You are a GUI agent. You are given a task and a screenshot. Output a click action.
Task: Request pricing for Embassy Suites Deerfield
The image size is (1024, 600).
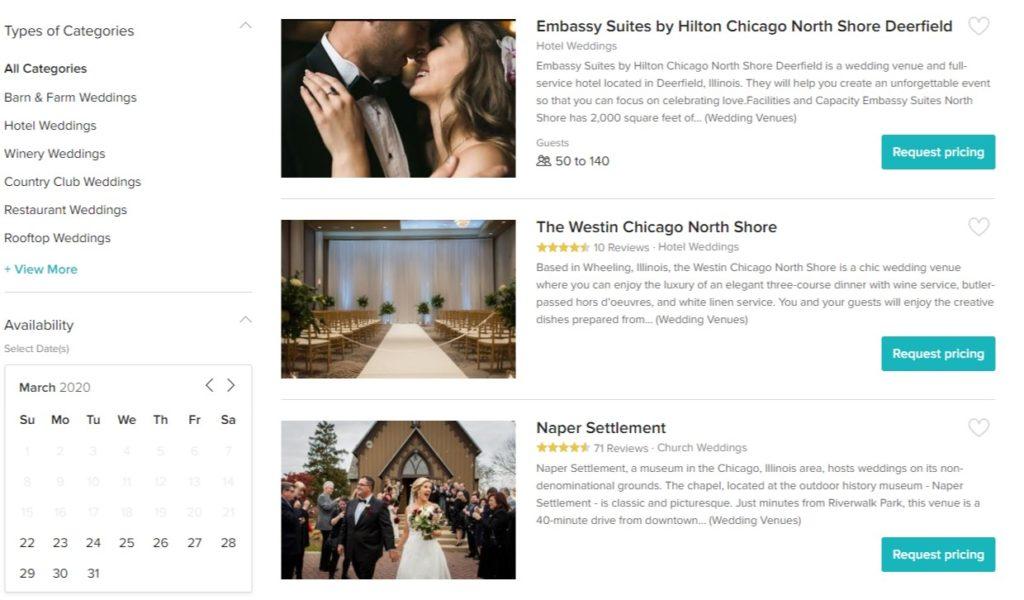[x=937, y=153]
